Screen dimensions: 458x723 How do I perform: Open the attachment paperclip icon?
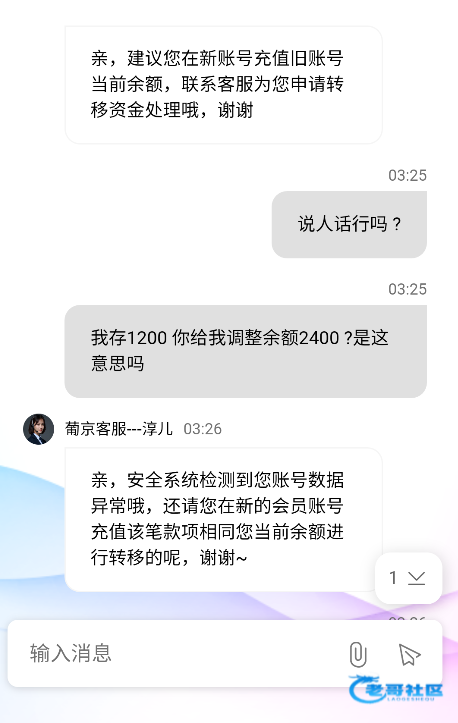(x=357, y=654)
